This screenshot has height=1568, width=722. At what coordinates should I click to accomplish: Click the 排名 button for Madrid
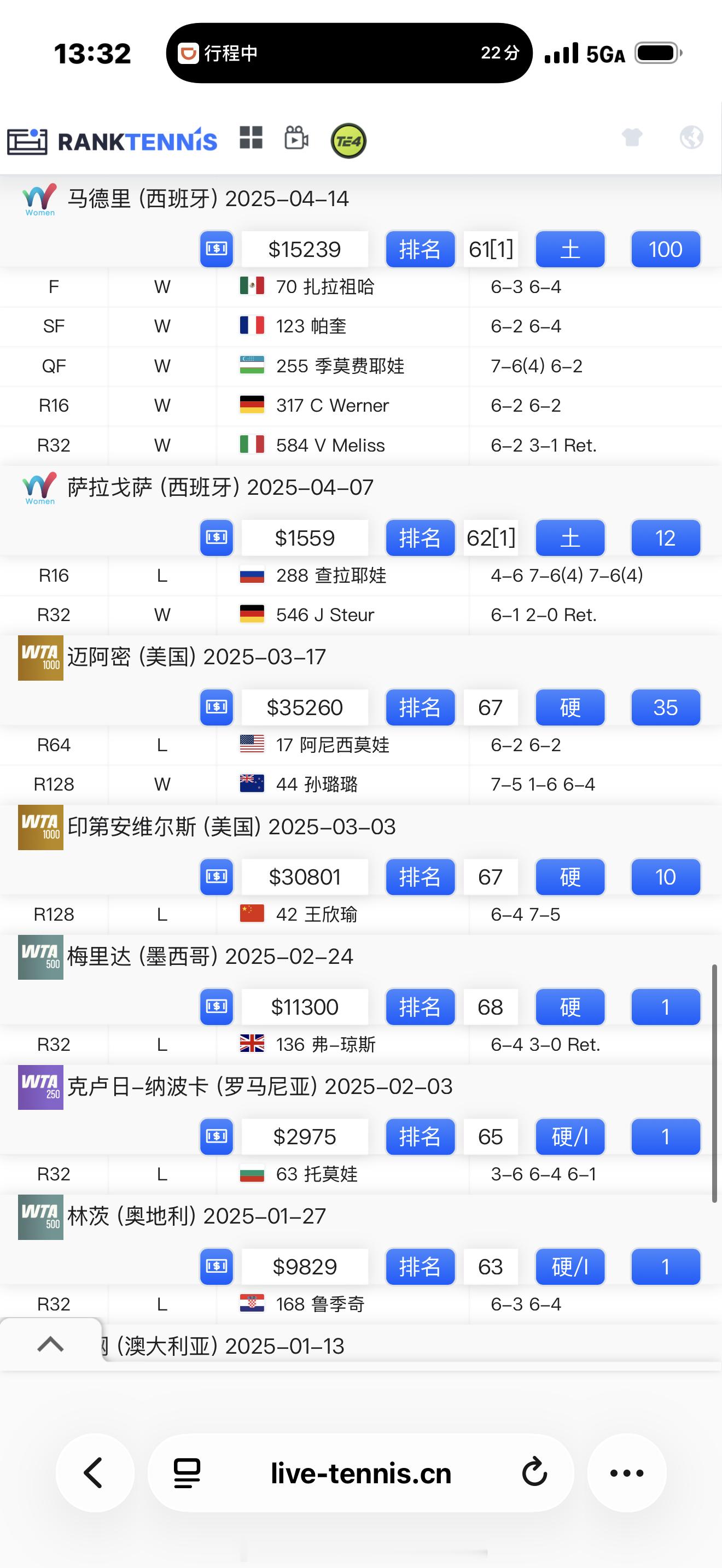[x=420, y=248]
